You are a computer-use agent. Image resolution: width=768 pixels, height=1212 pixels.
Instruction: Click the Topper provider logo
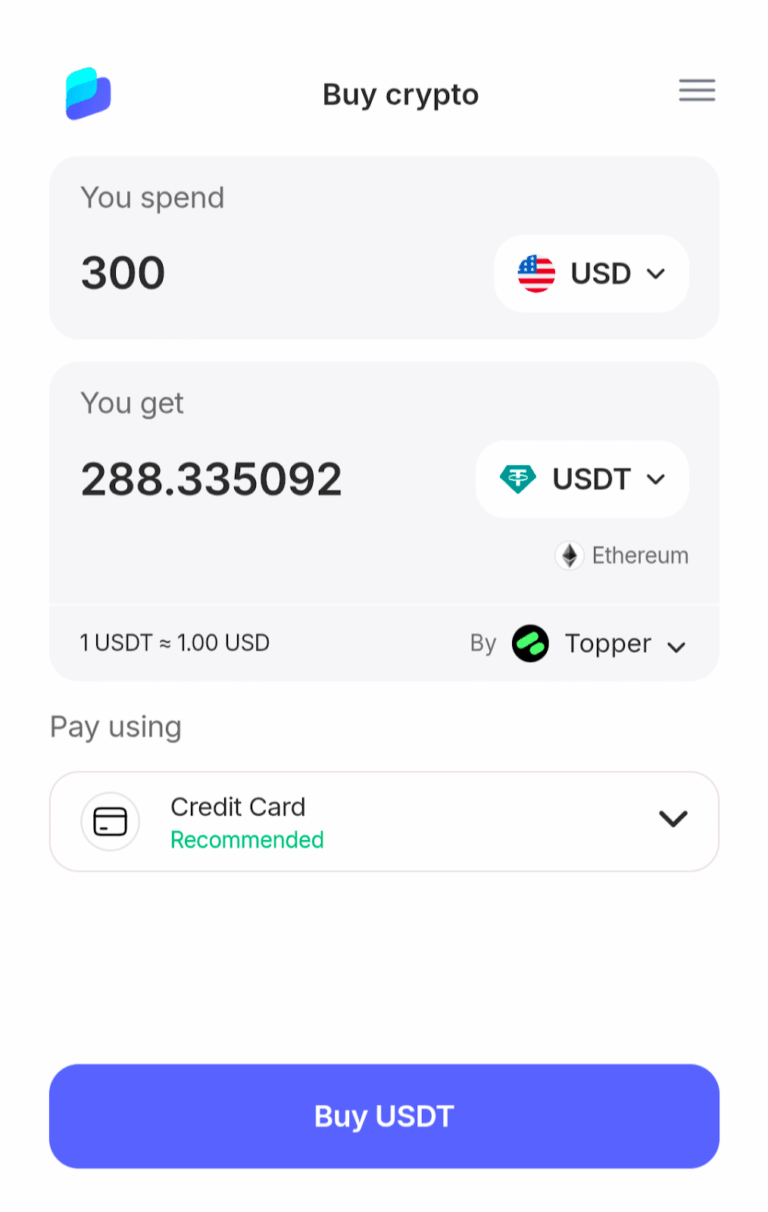531,643
